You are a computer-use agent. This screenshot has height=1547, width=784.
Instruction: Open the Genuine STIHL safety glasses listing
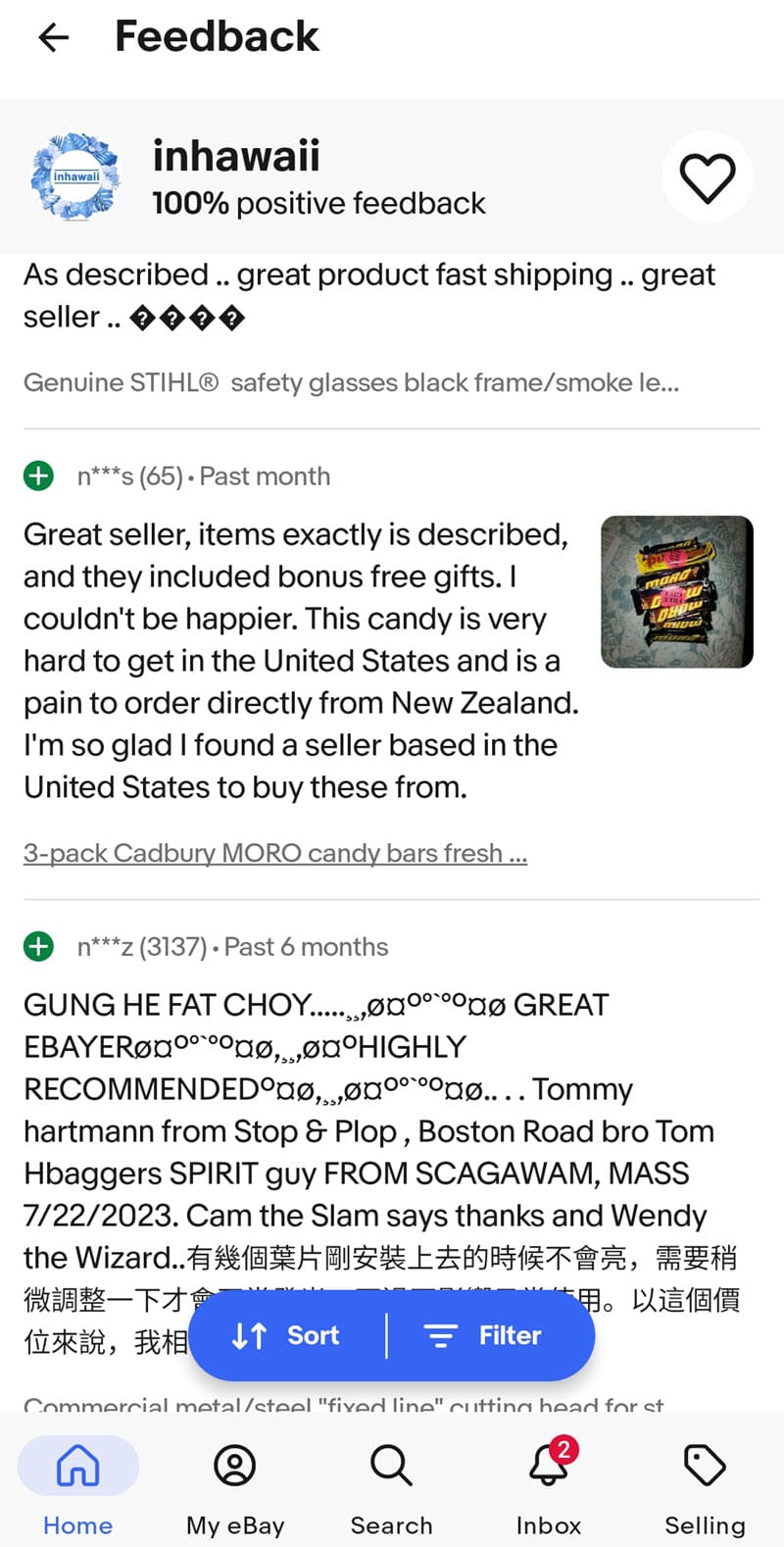pos(351,382)
